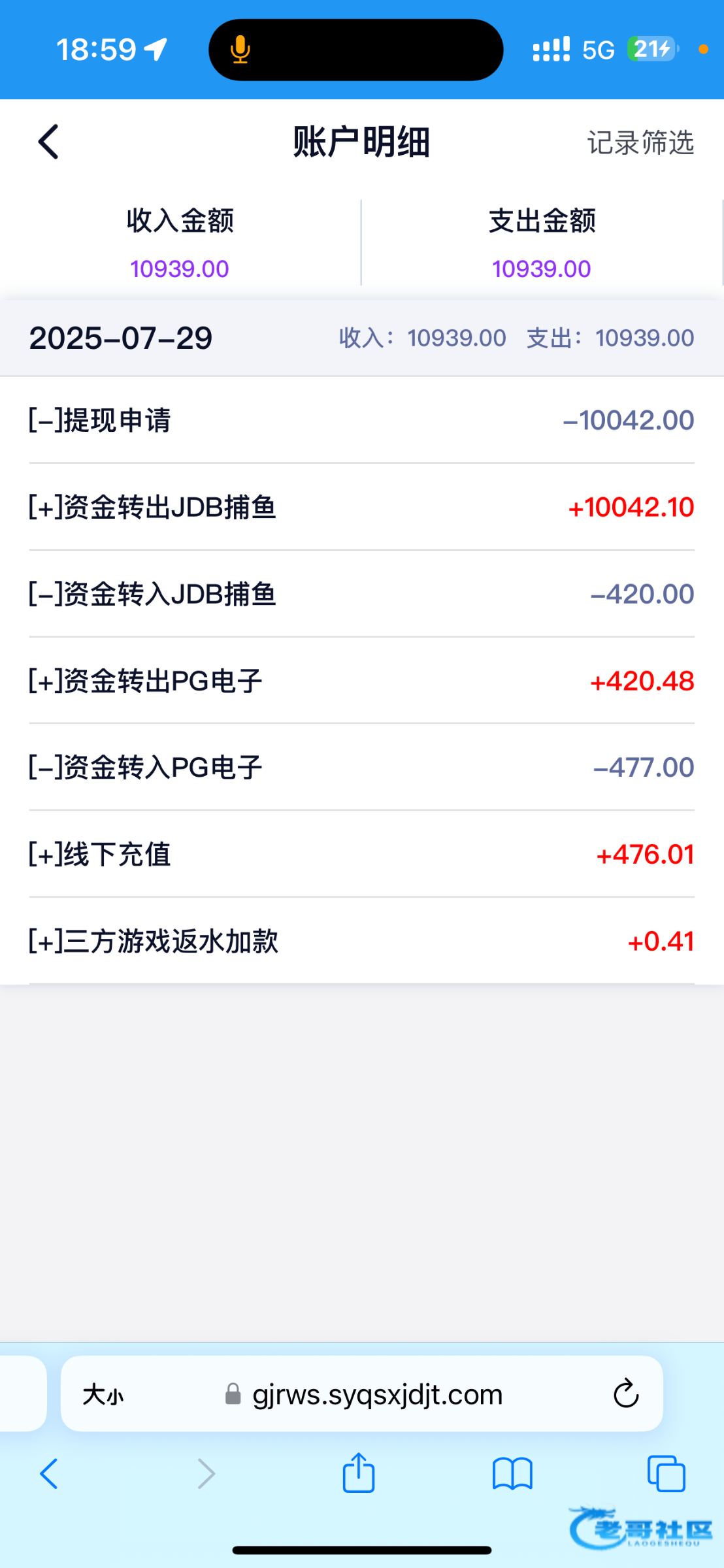
Task: Go back from 账户明细 page
Action: coord(49,142)
